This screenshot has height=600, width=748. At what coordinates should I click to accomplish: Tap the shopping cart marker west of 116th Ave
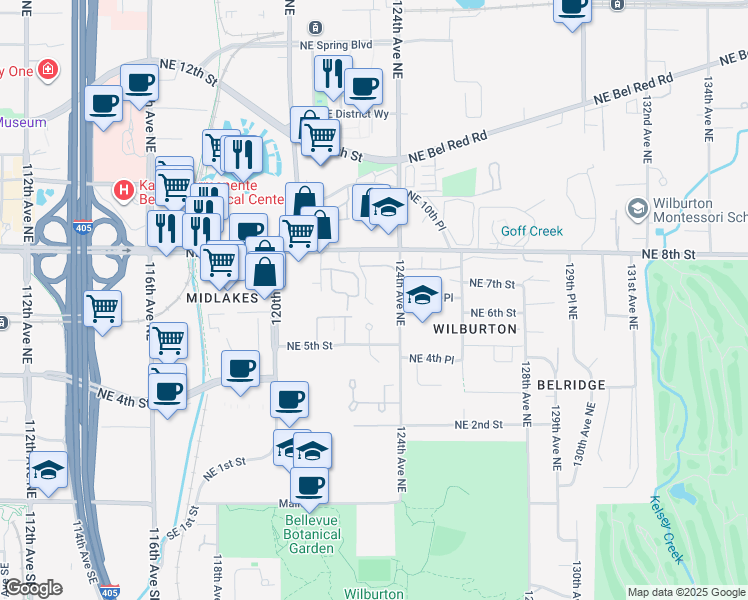tap(103, 309)
